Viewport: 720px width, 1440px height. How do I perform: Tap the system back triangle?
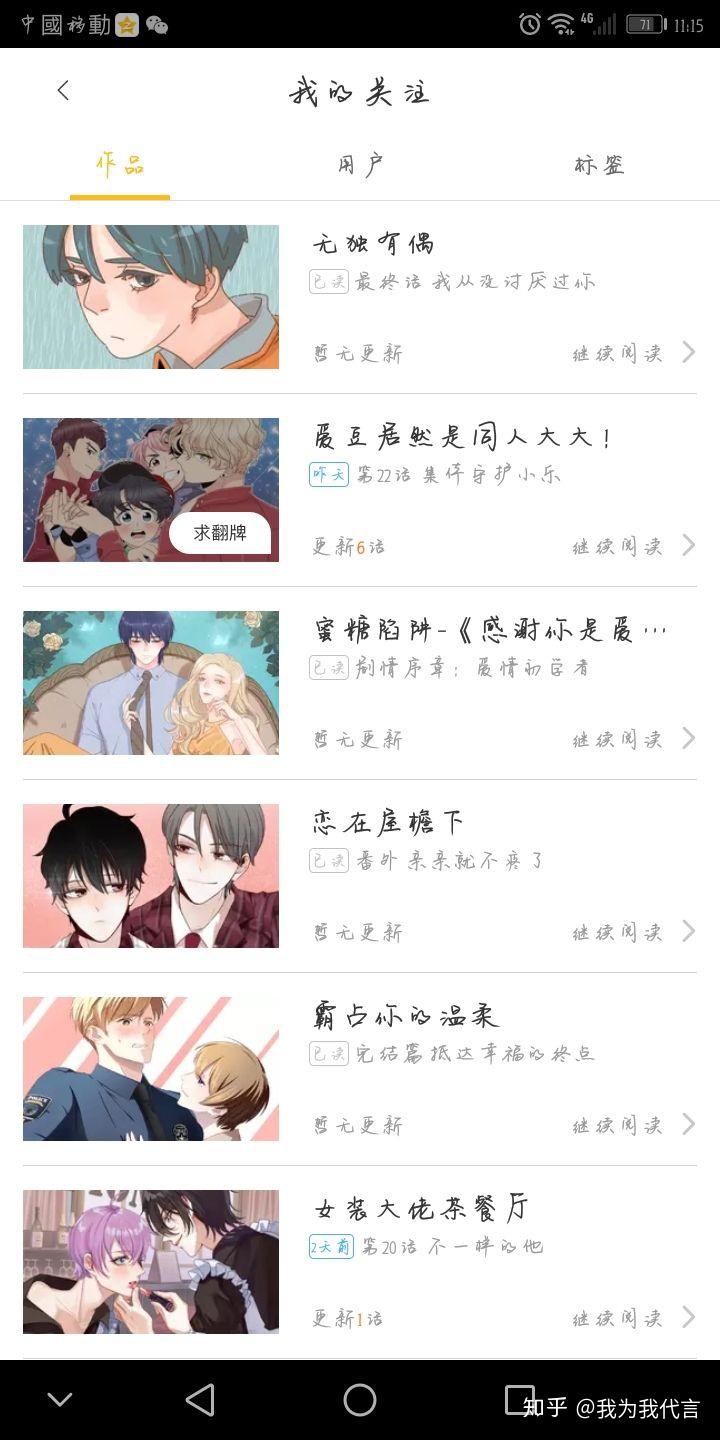pos(200,1400)
